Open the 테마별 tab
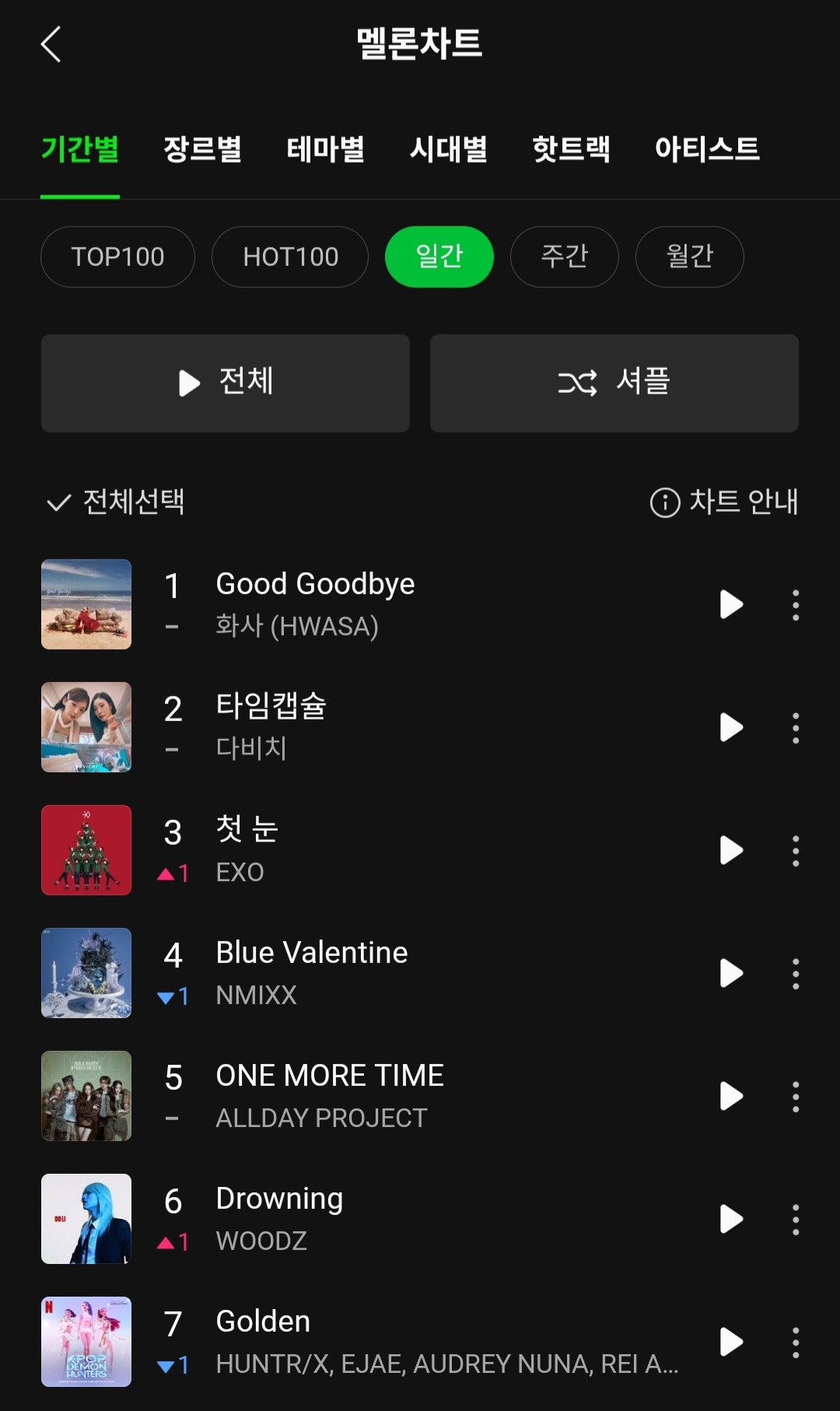Image resolution: width=840 pixels, height=1411 pixels. tap(325, 149)
